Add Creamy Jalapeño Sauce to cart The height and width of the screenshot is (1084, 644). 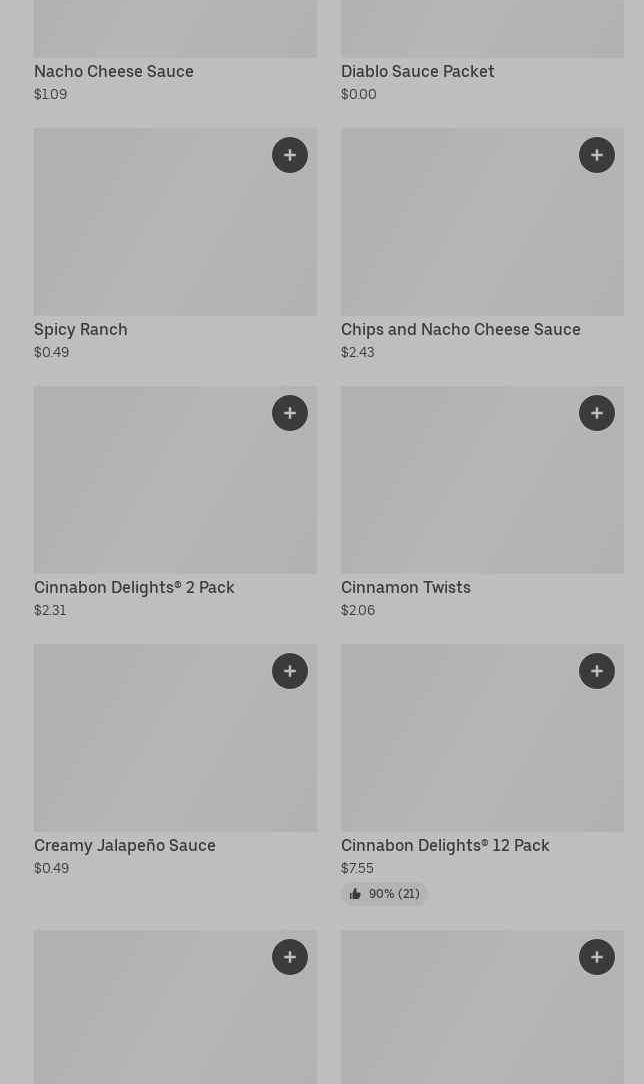tap(290, 671)
